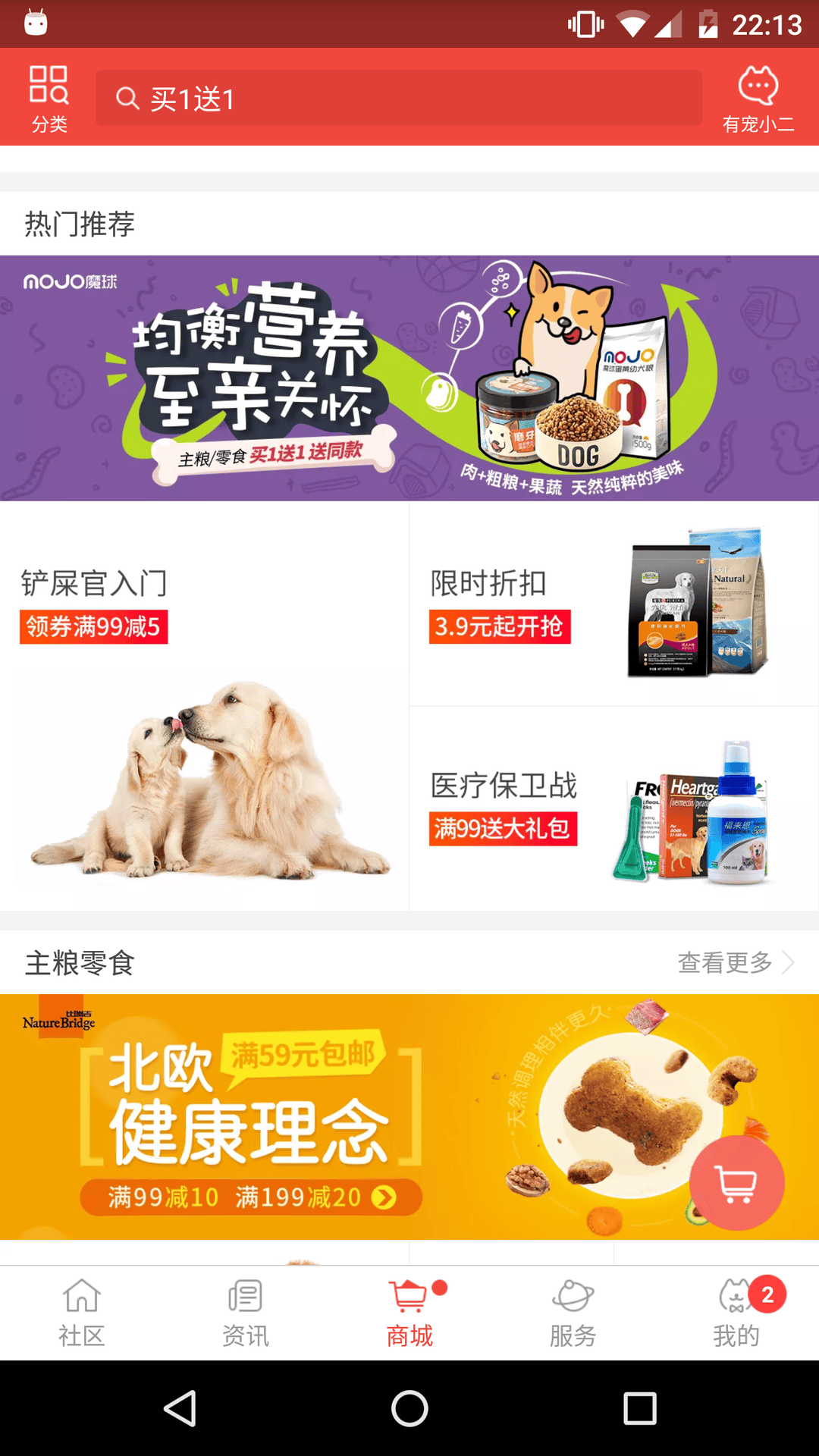View more via 查看更多 in 主粮零食
Screen dimensions: 819x1456
736,962
